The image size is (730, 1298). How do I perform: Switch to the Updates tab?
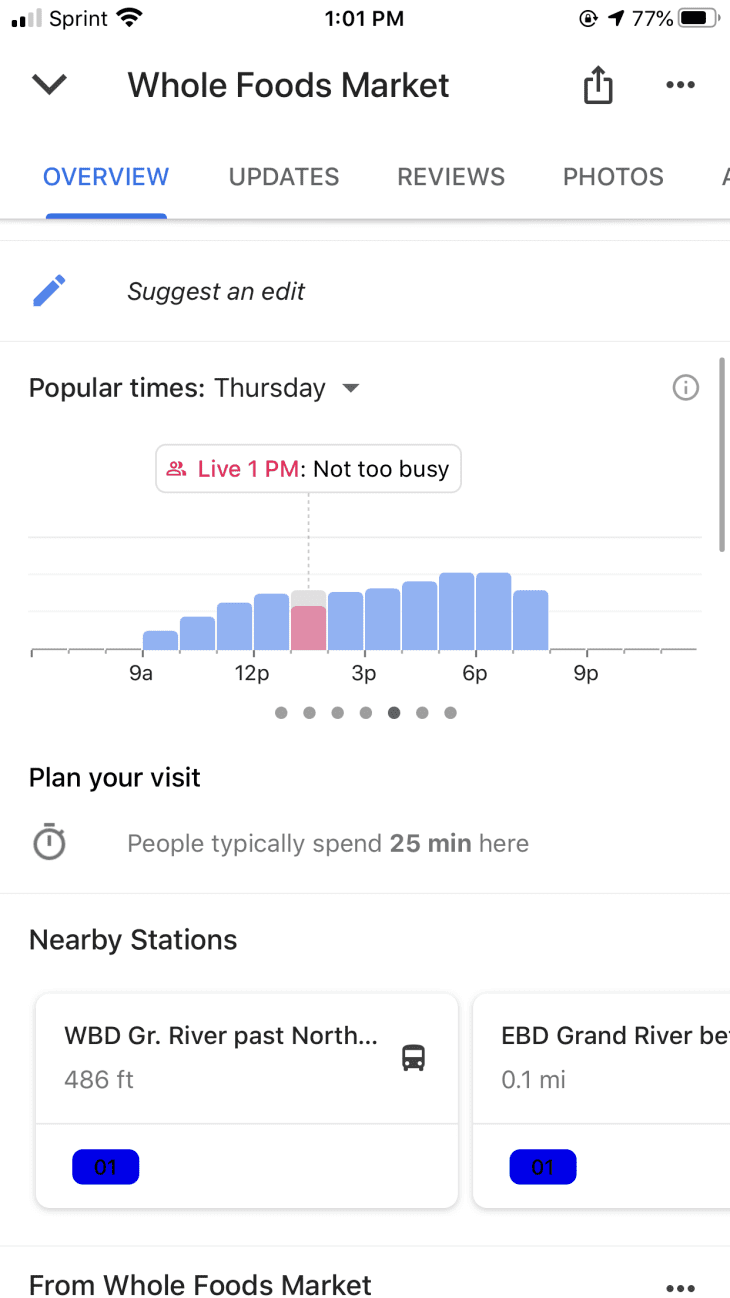click(x=284, y=177)
